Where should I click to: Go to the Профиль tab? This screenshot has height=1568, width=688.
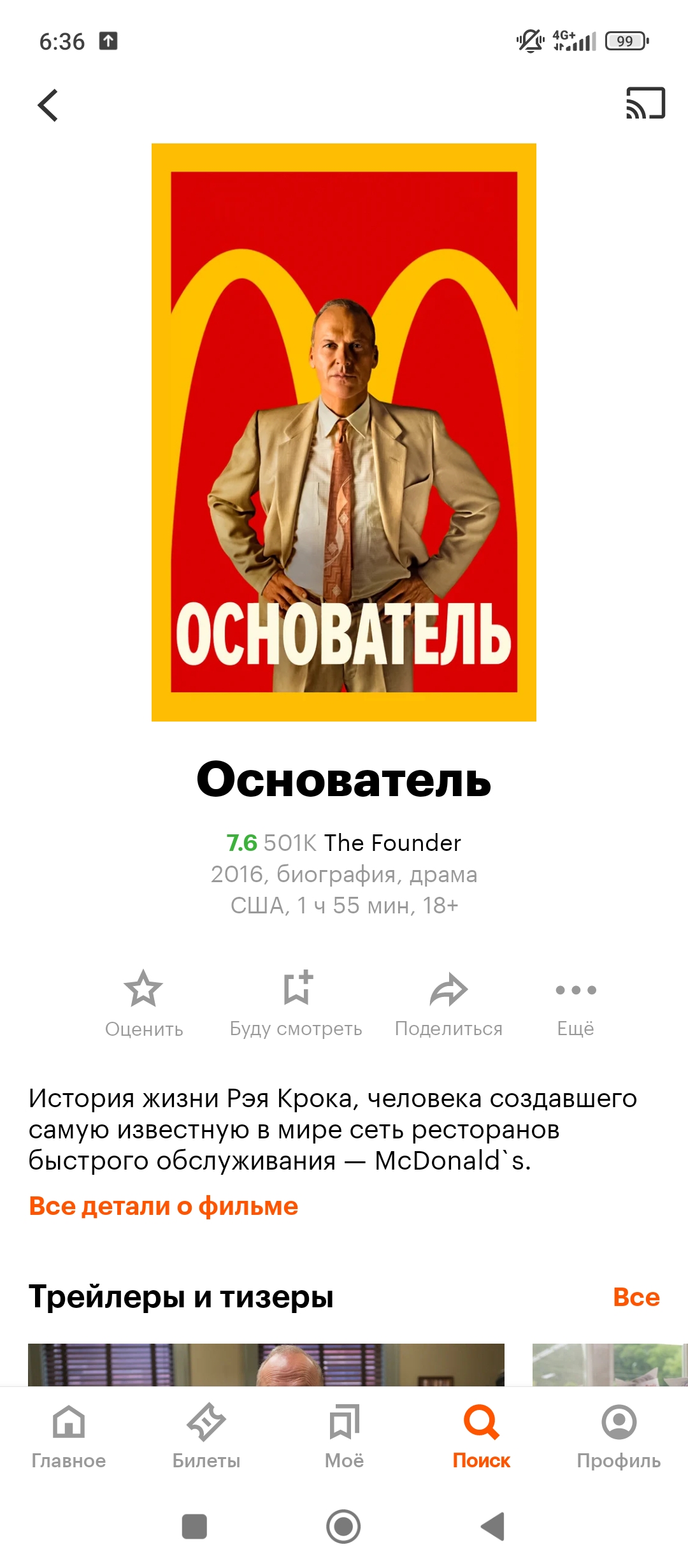[619, 1435]
